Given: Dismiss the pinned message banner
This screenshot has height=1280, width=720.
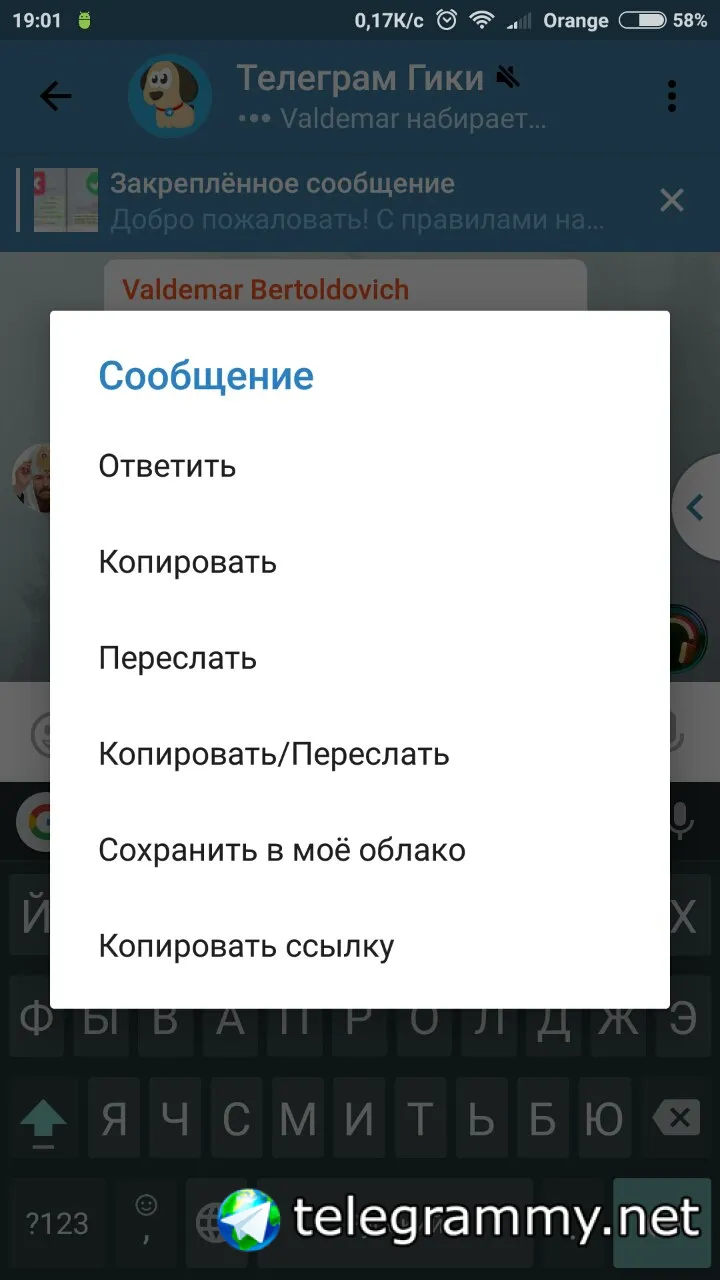Looking at the screenshot, I should (x=672, y=200).
